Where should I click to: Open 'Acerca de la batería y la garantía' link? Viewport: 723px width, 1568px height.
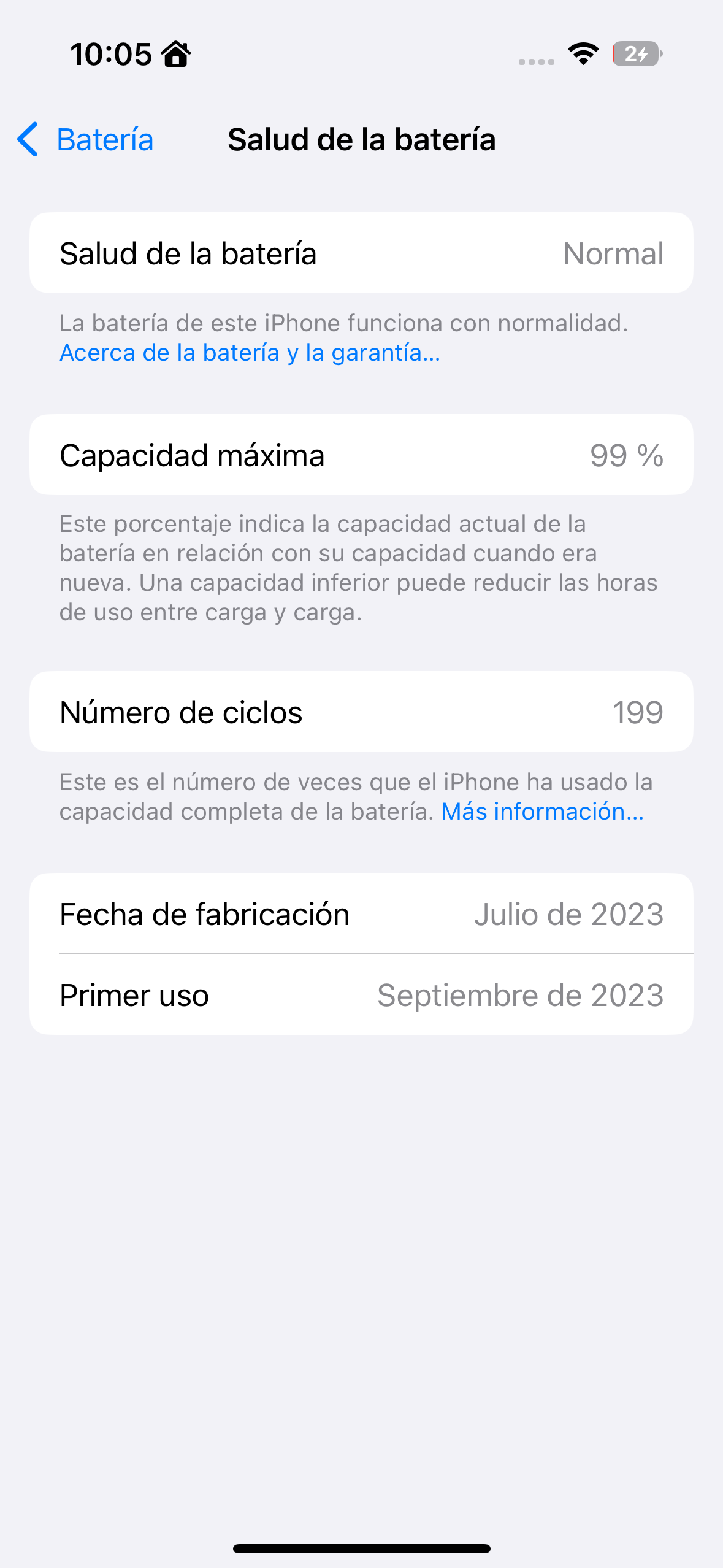coord(250,353)
